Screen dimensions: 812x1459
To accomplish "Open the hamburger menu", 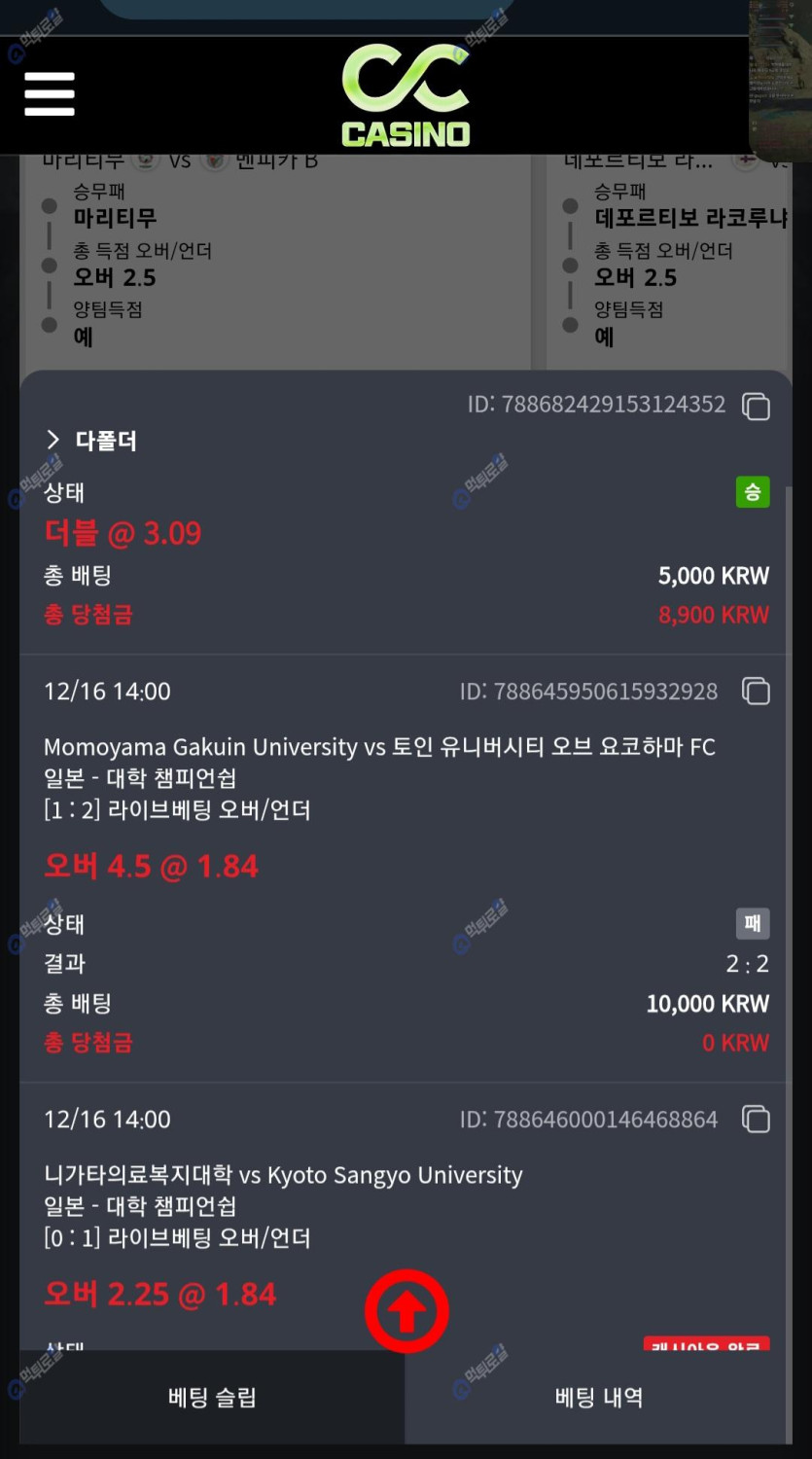I will click(50, 93).
